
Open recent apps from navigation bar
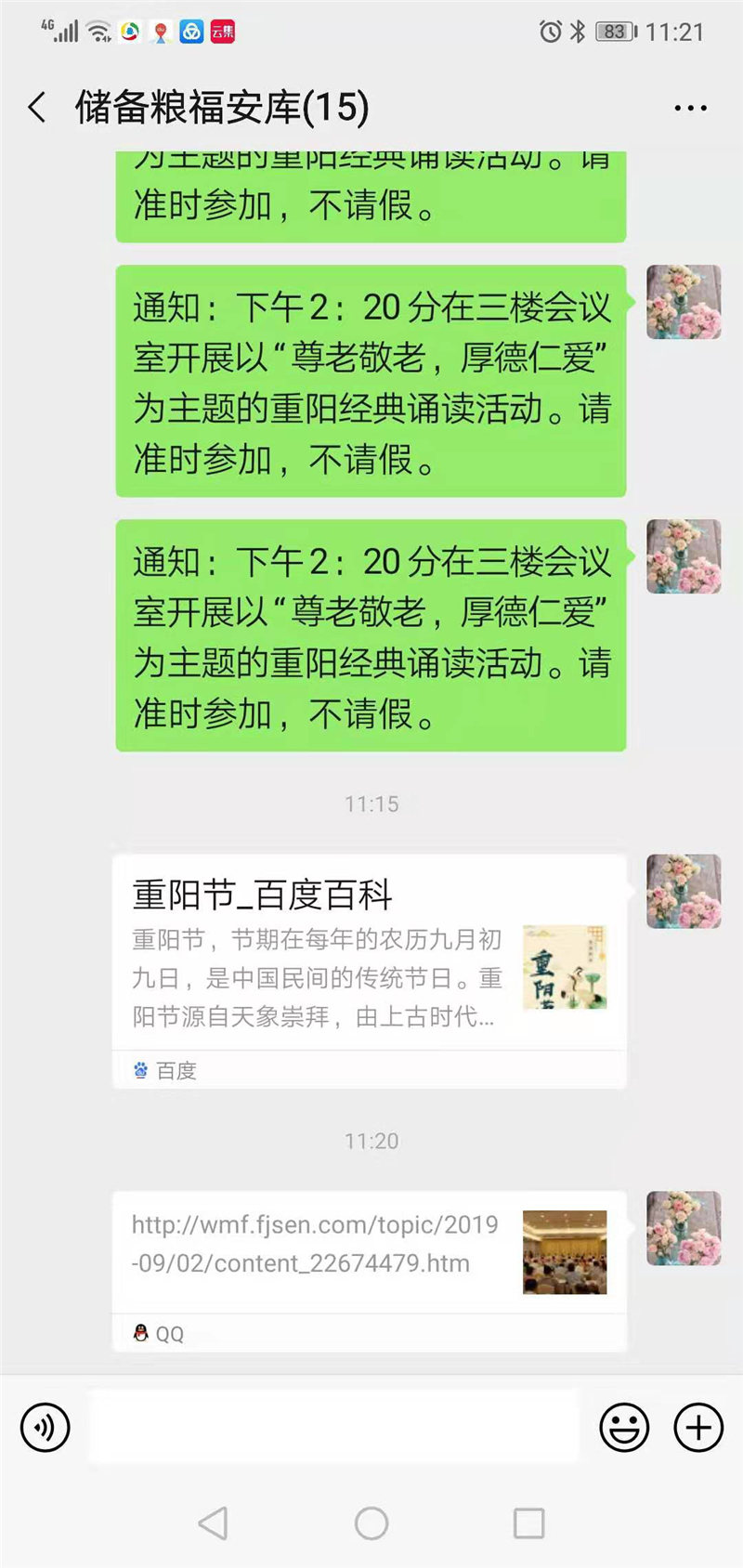coord(528,1523)
